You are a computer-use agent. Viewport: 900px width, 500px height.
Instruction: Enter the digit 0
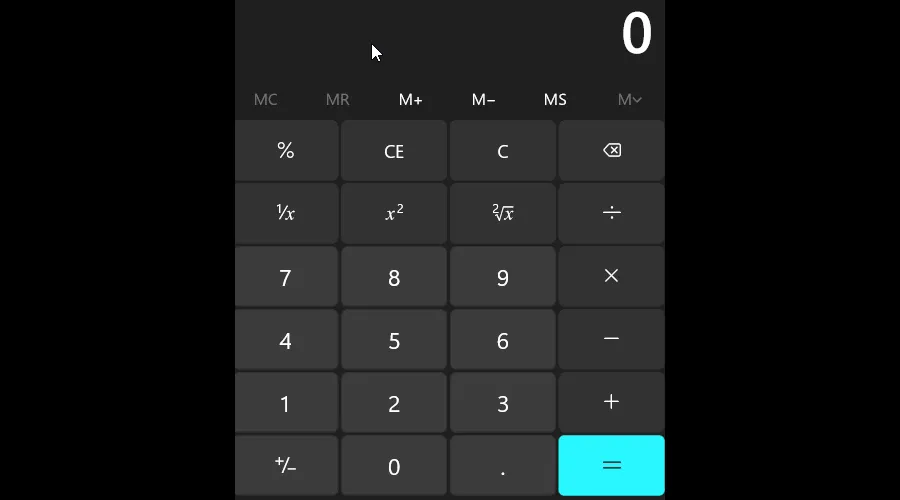(394, 466)
